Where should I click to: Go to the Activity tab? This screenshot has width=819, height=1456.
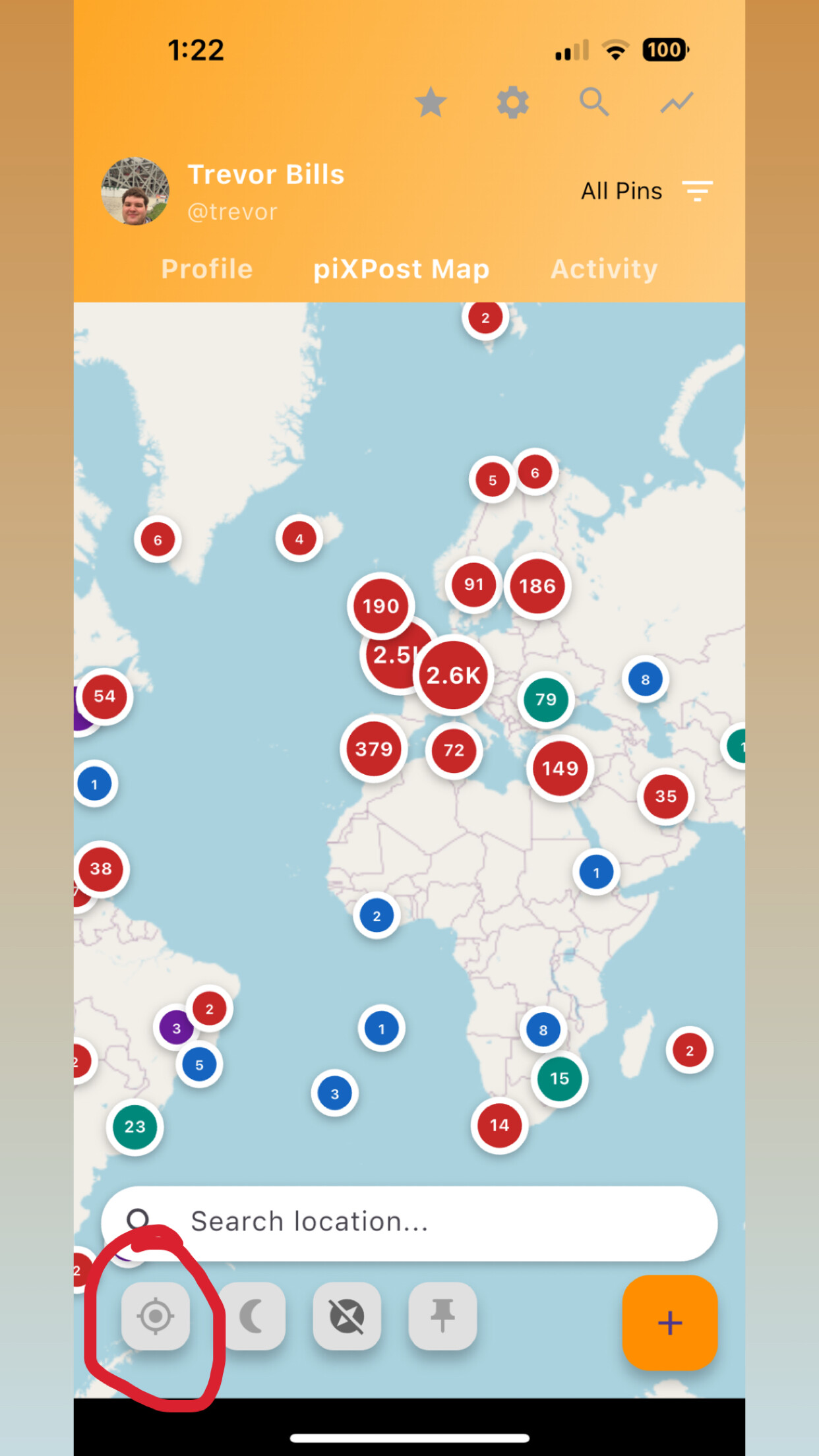(x=604, y=269)
